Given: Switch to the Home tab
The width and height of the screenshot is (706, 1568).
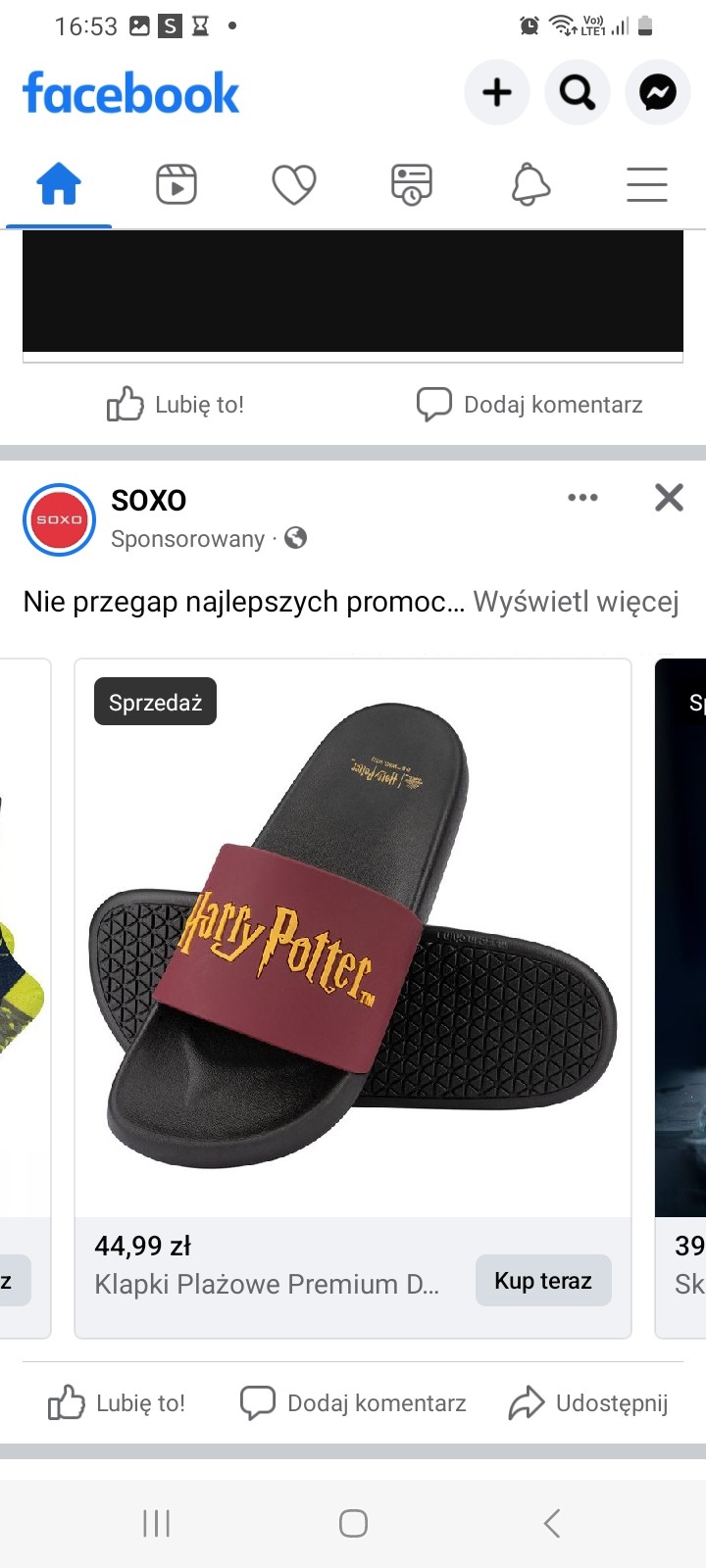Looking at the screenshot, I should 59,184.
